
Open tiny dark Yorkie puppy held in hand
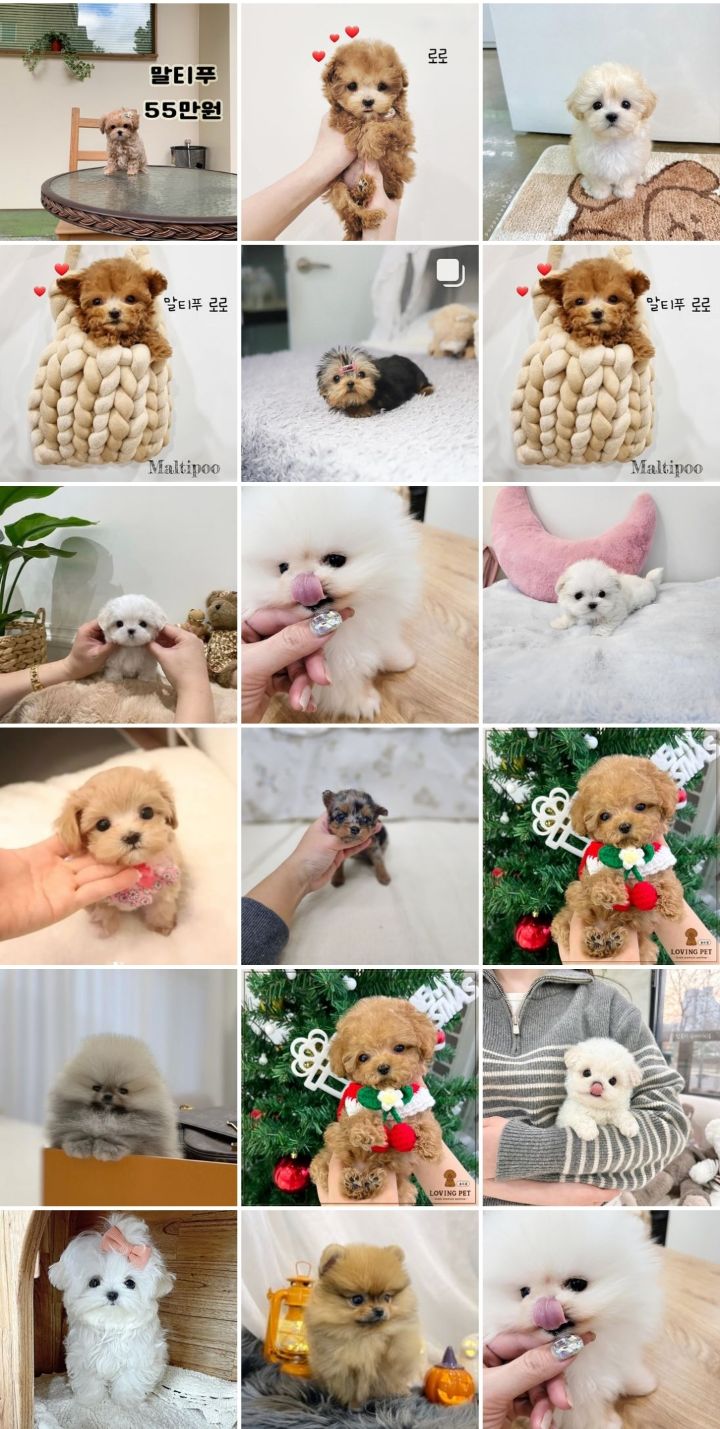point(360,846)
